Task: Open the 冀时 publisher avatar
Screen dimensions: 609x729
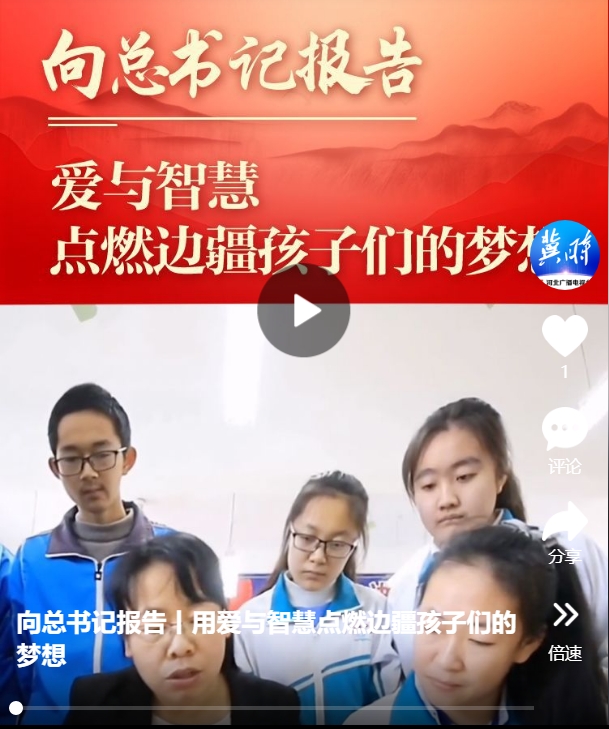Action: [x=565, y=253]
